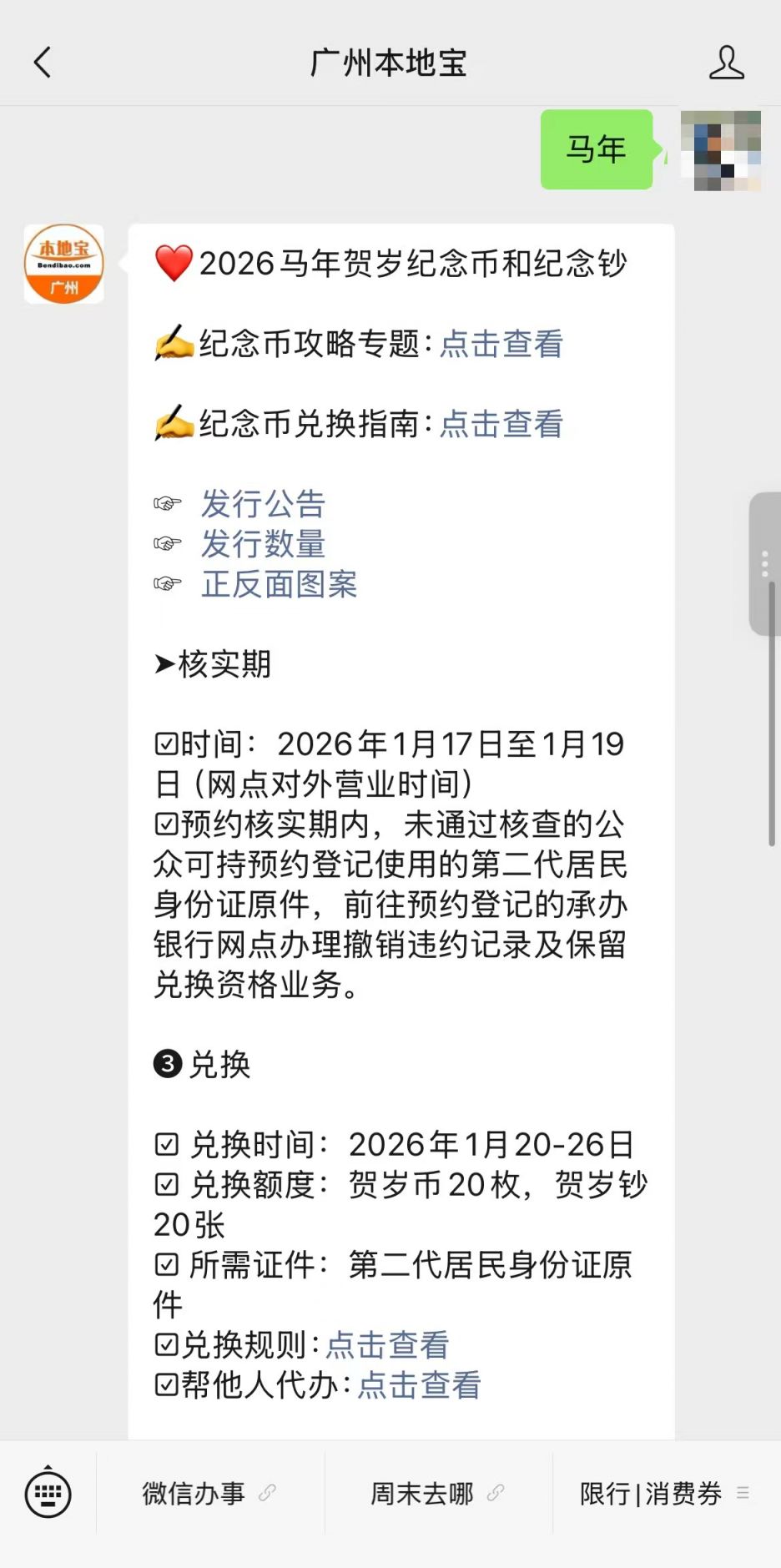Open the side floating handle

point(764,564)
